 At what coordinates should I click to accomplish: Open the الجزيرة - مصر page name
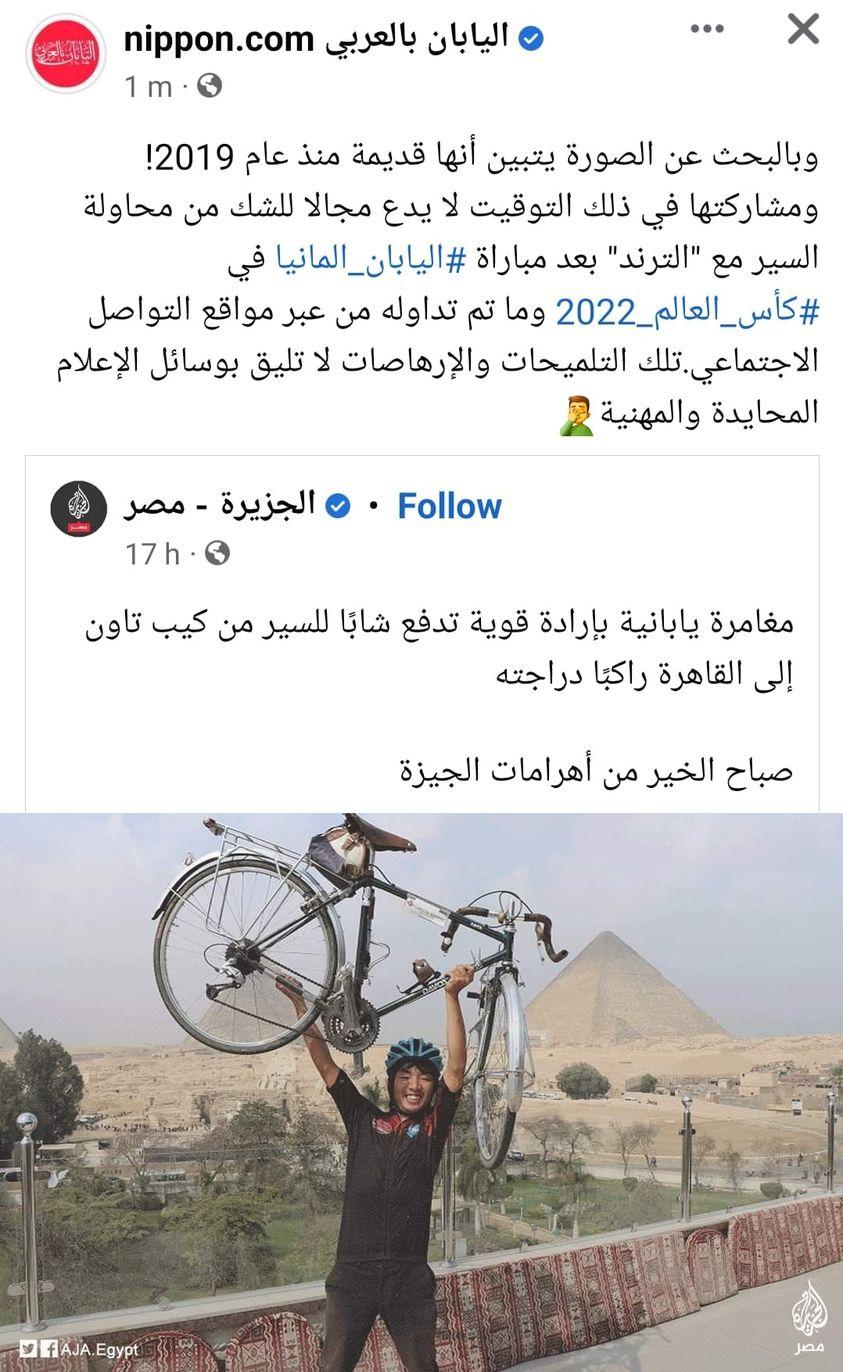tap(220, 505)
